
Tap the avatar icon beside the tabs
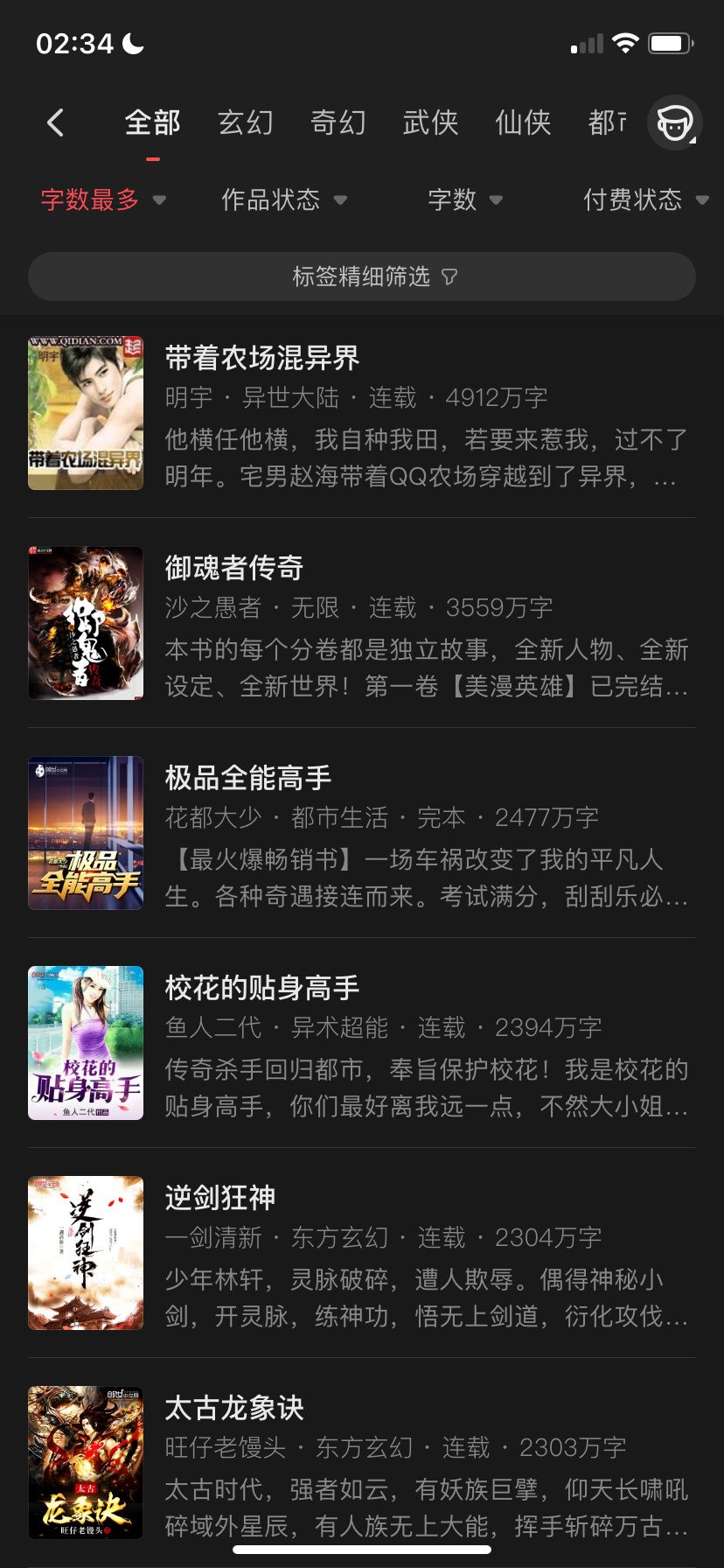674,122
